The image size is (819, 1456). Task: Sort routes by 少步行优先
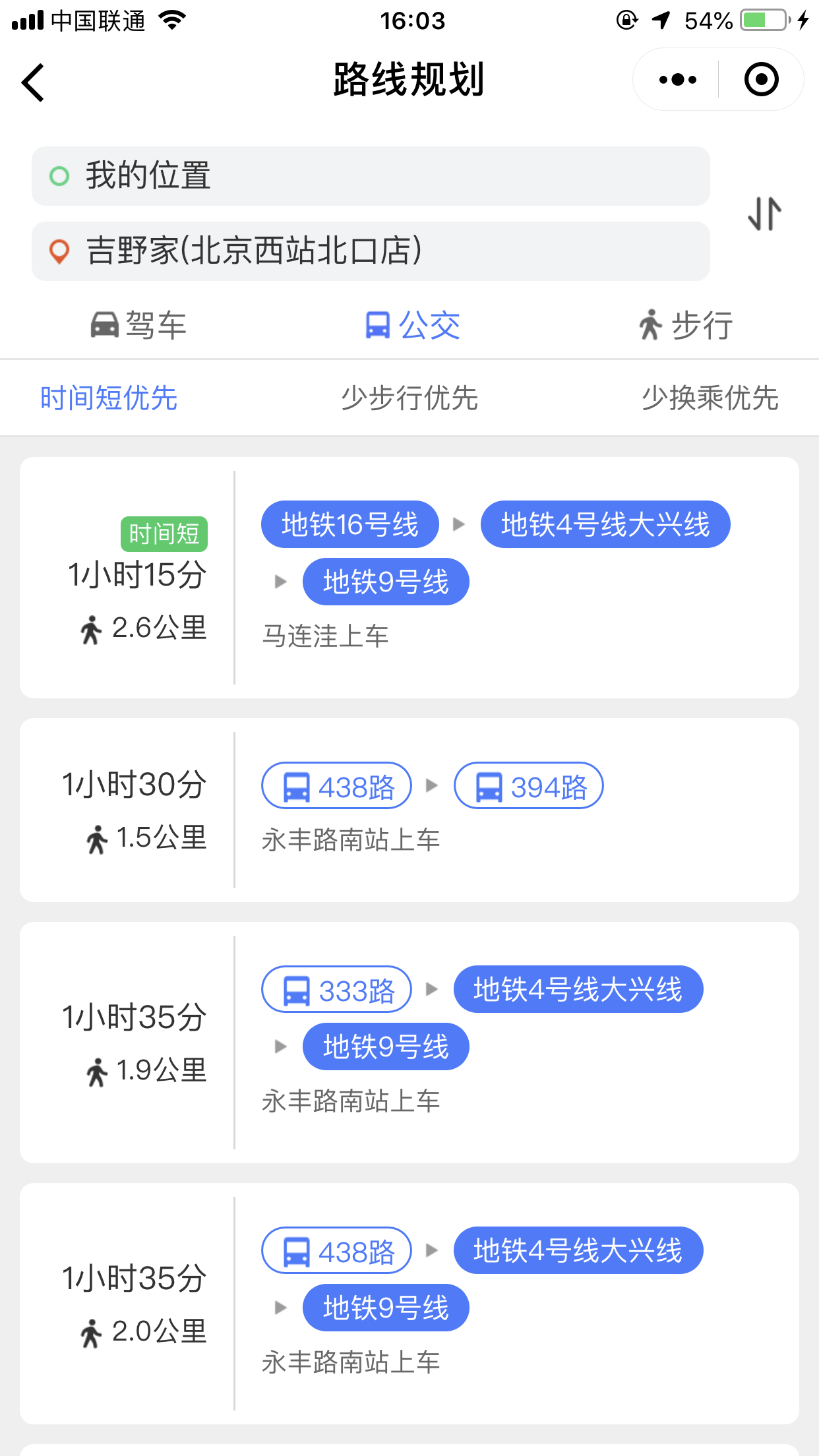click(409, 398)
